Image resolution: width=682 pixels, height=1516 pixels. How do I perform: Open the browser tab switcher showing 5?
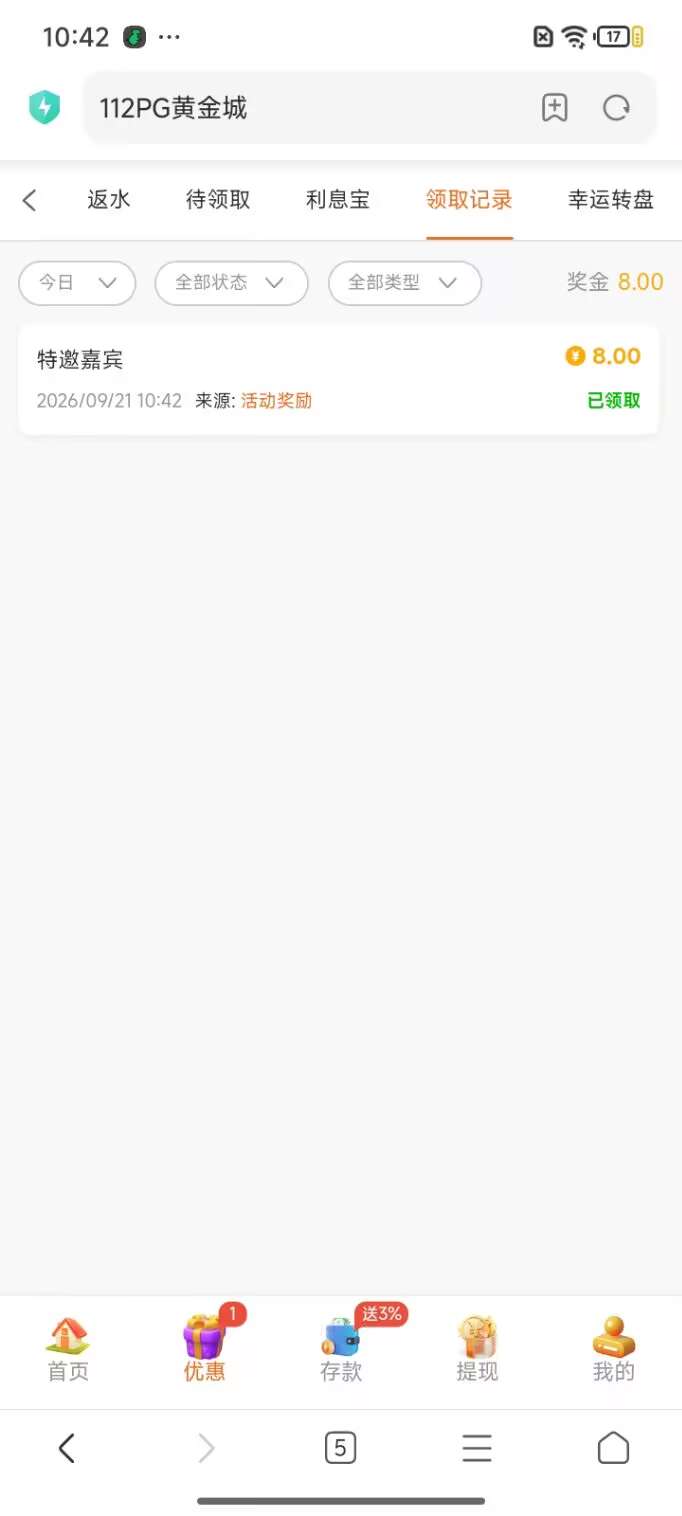(x=340, y=1447)
